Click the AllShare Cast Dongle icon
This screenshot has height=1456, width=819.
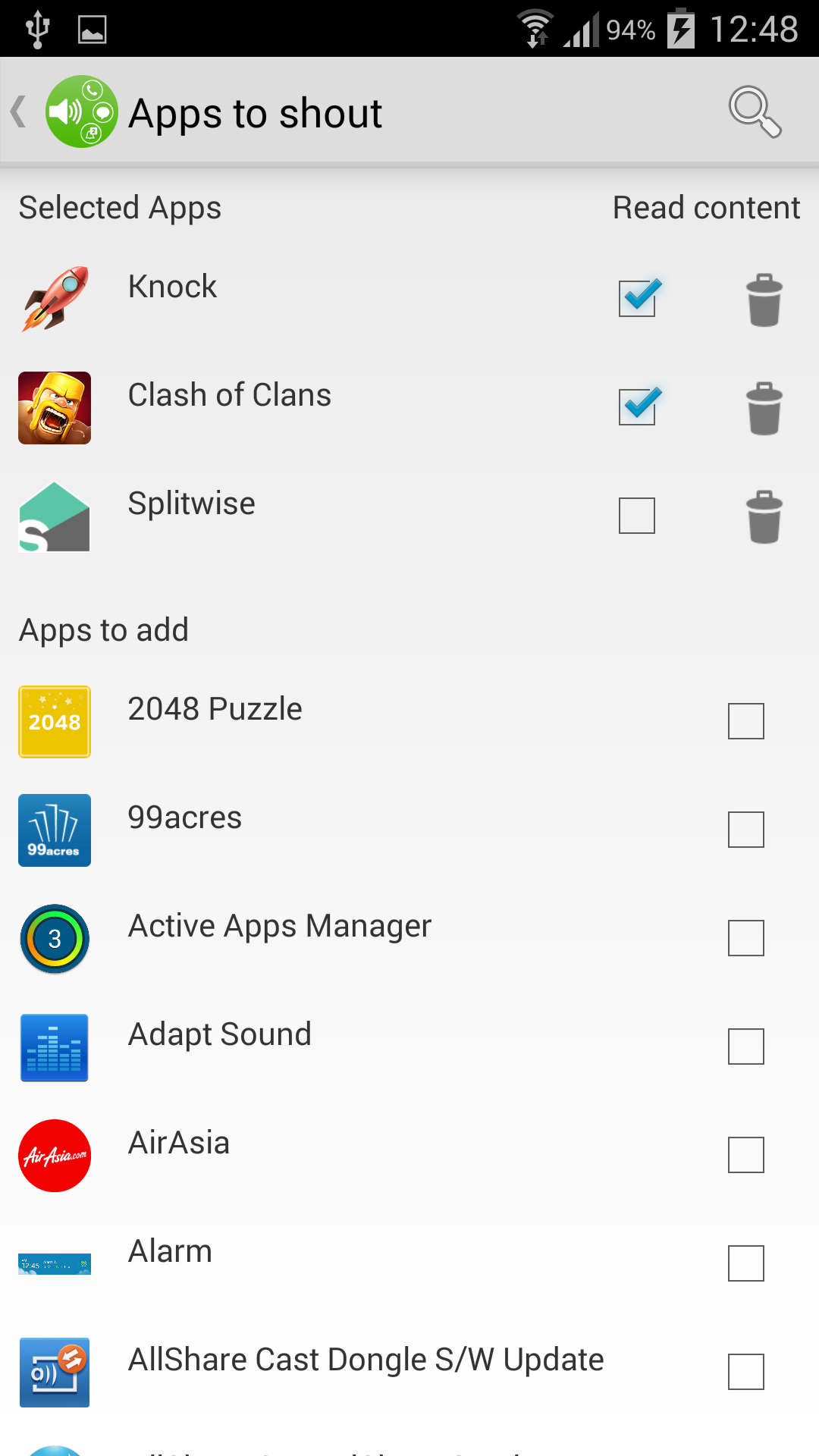tap(54, 1373)
